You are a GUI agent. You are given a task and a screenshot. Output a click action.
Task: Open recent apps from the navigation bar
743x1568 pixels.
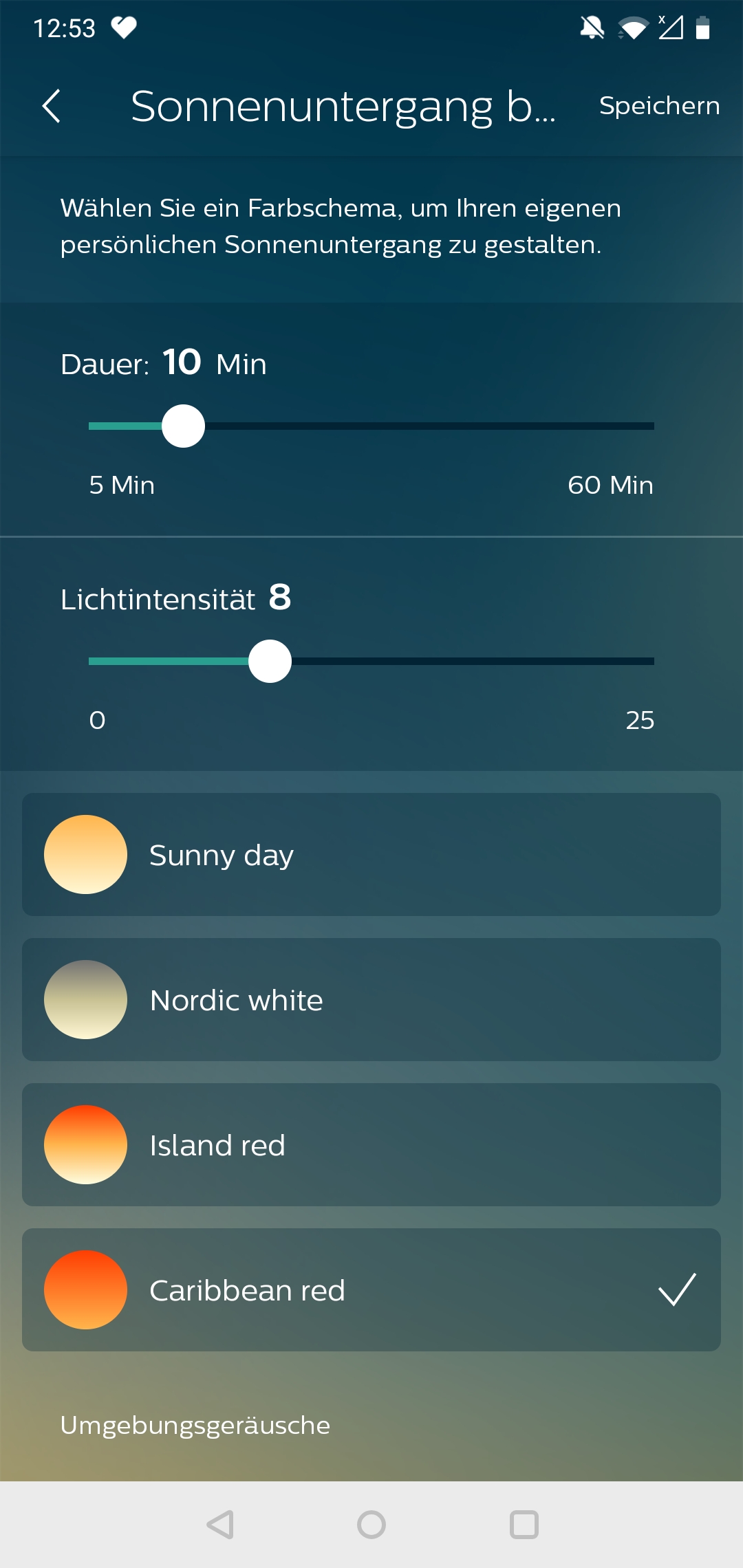pos(524,1525)
